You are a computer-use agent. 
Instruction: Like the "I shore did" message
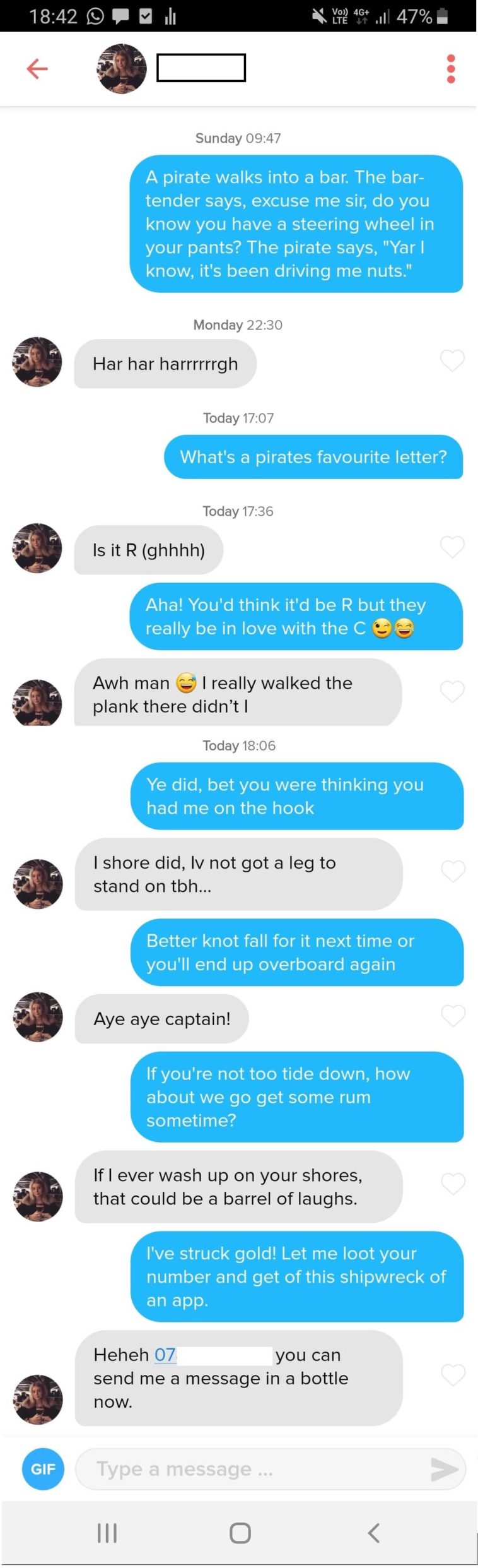pyautogui.click(x=453, y=871)
